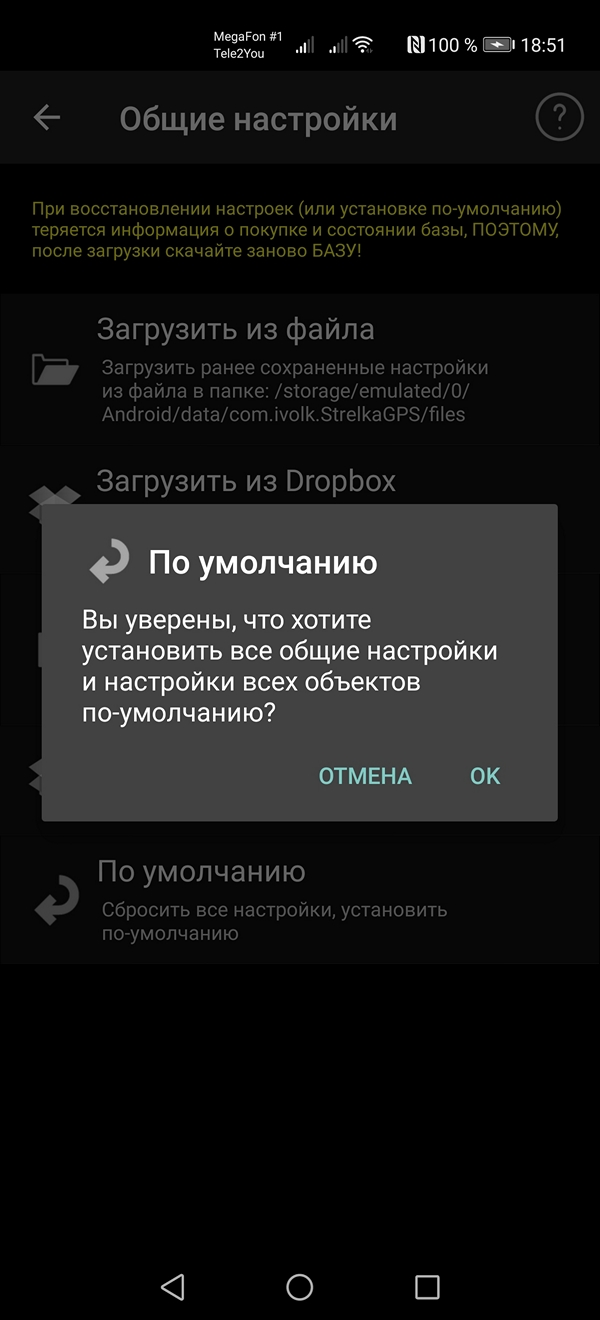Cancel the reset with ОТМЕНА
Screen dimensions: 600x1320
point(365,776)
